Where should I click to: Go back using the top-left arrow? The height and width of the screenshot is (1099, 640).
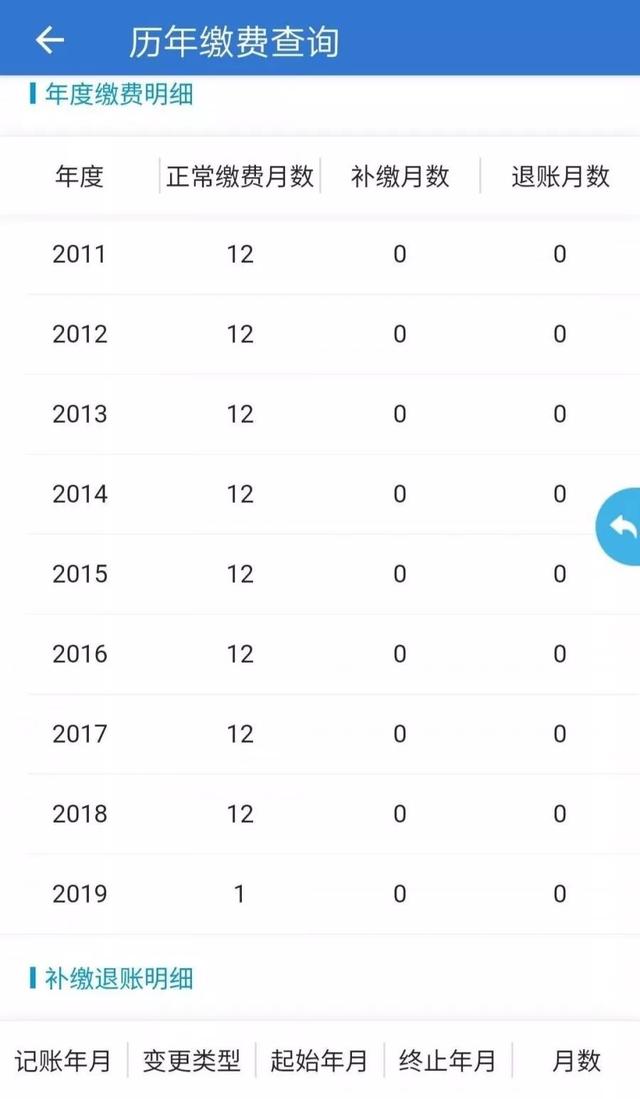pos(50,40)
